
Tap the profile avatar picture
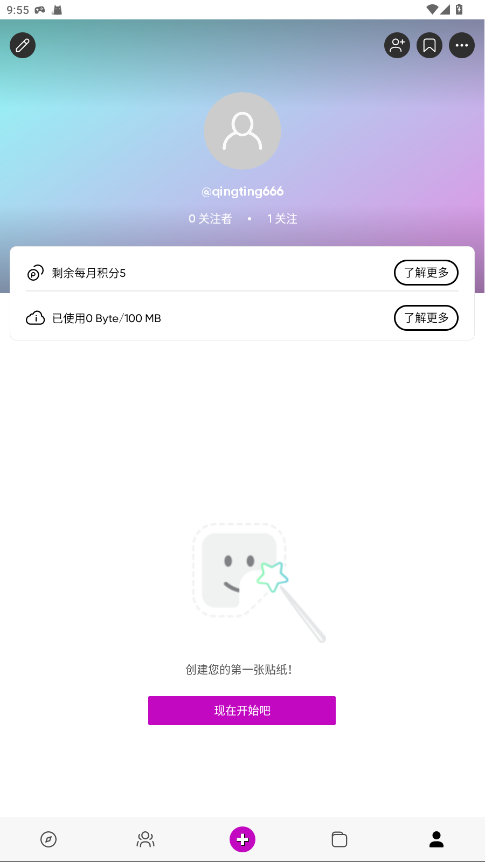coord(242,131)
